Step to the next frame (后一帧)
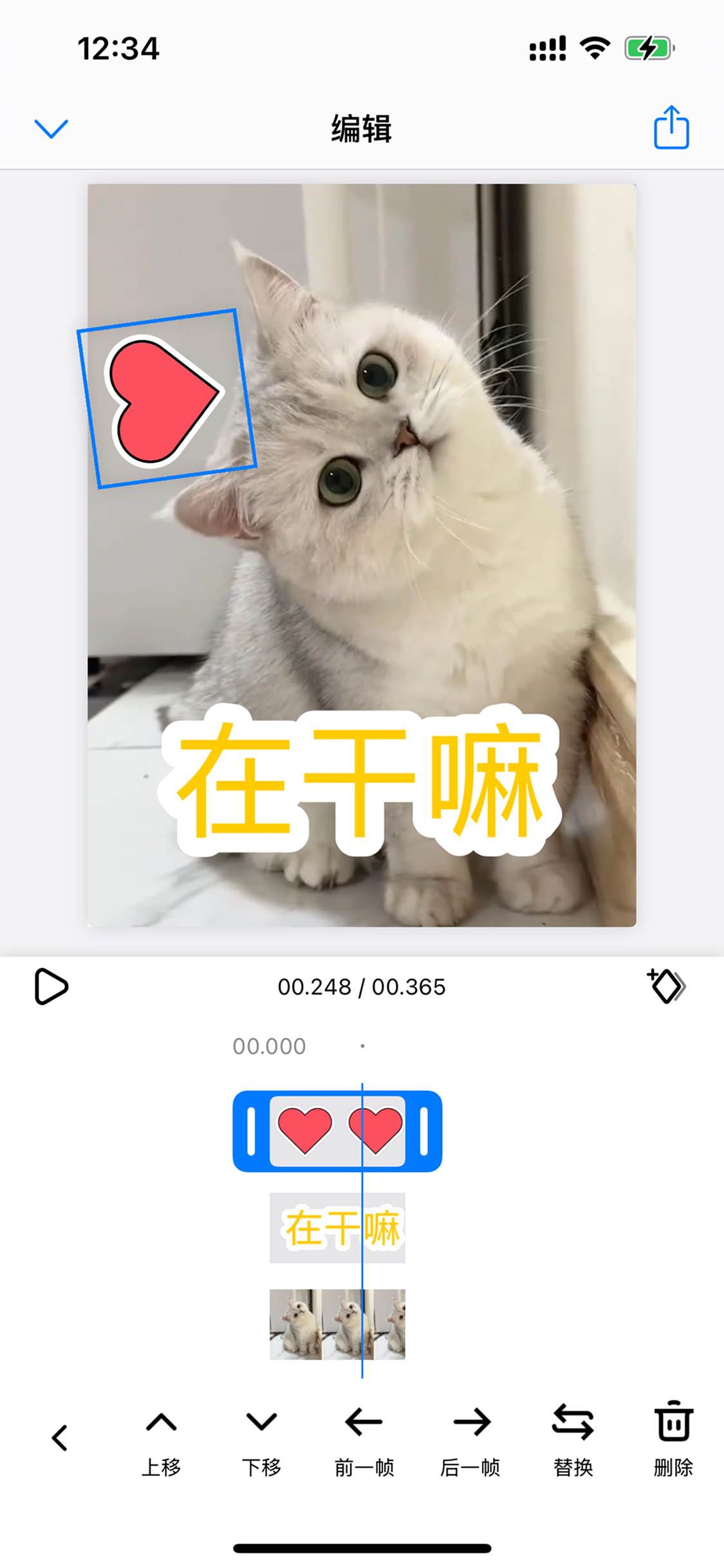The image size is (724, 1568). pyautogui.click(x=470, y=1439)
